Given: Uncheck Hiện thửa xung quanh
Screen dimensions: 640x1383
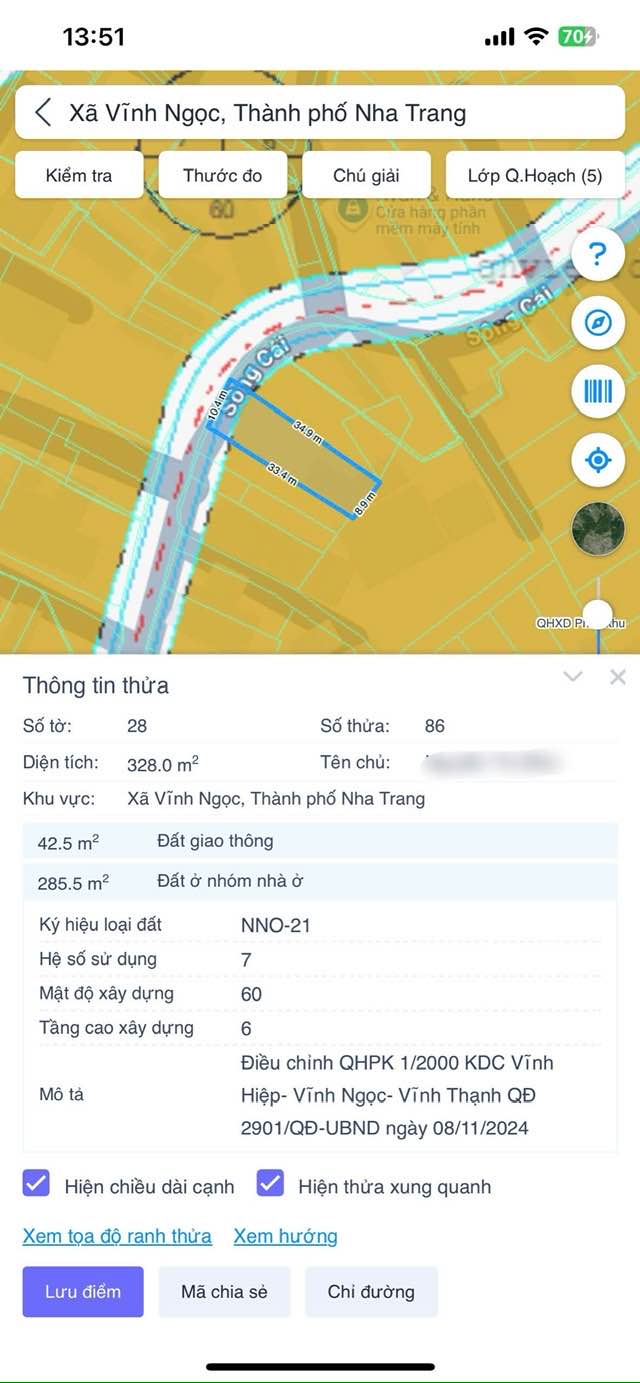Looking at the screenshot, I should [x=270, y=1185].
